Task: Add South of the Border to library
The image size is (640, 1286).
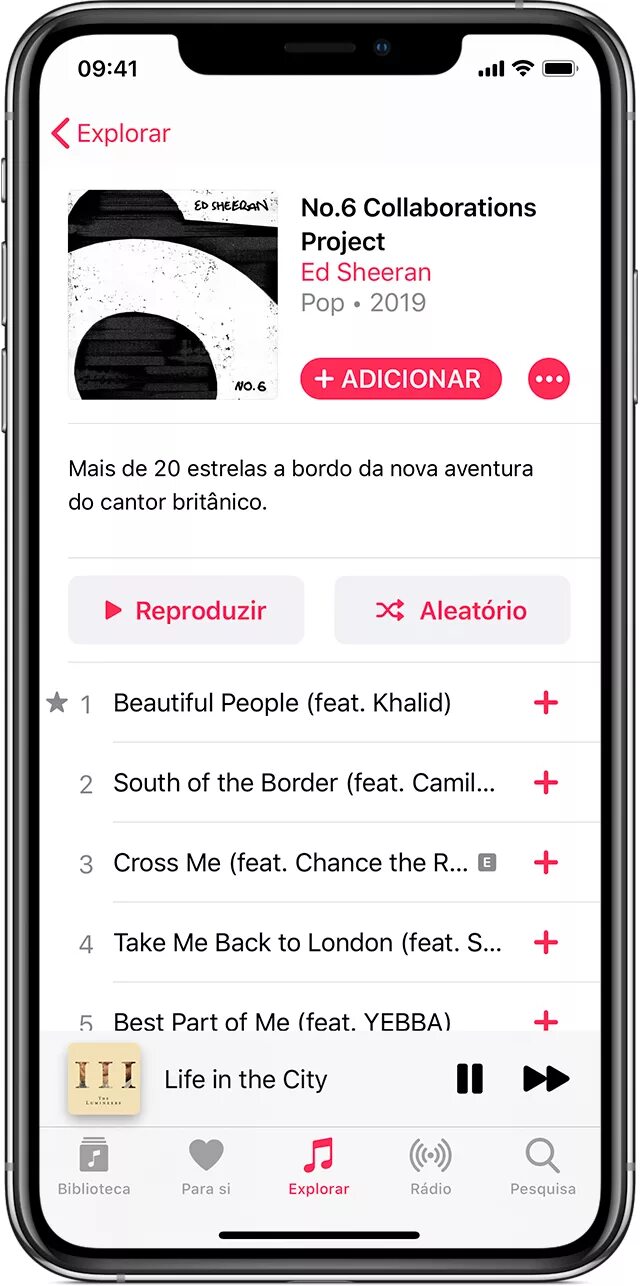Action: 546,783
